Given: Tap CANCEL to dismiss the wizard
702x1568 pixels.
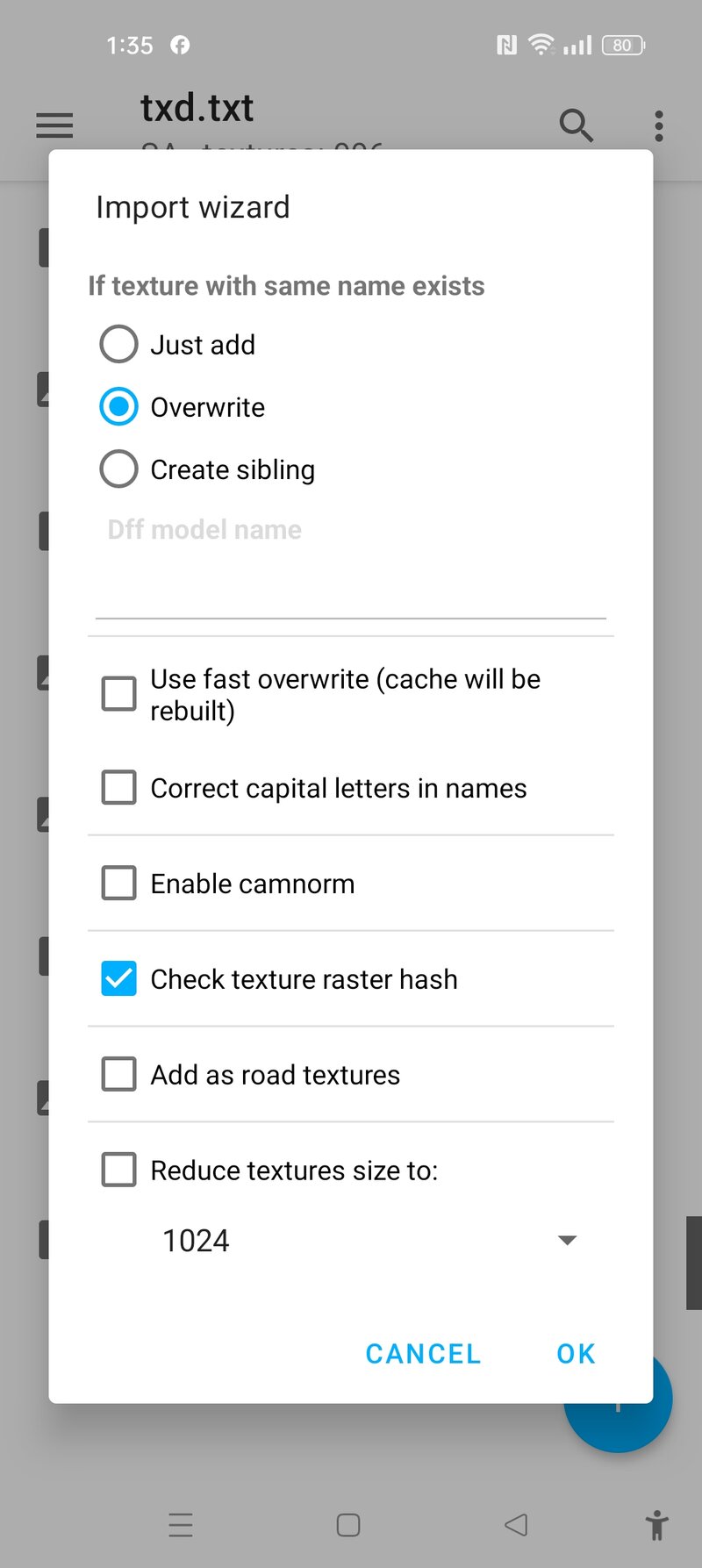Looking at the screenshot, I should [423, 1354].
